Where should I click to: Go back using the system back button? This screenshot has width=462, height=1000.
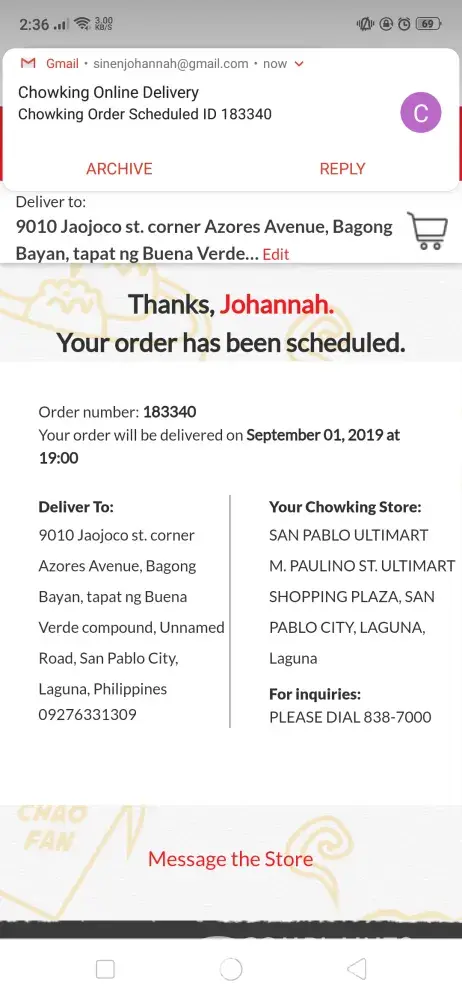357,969
